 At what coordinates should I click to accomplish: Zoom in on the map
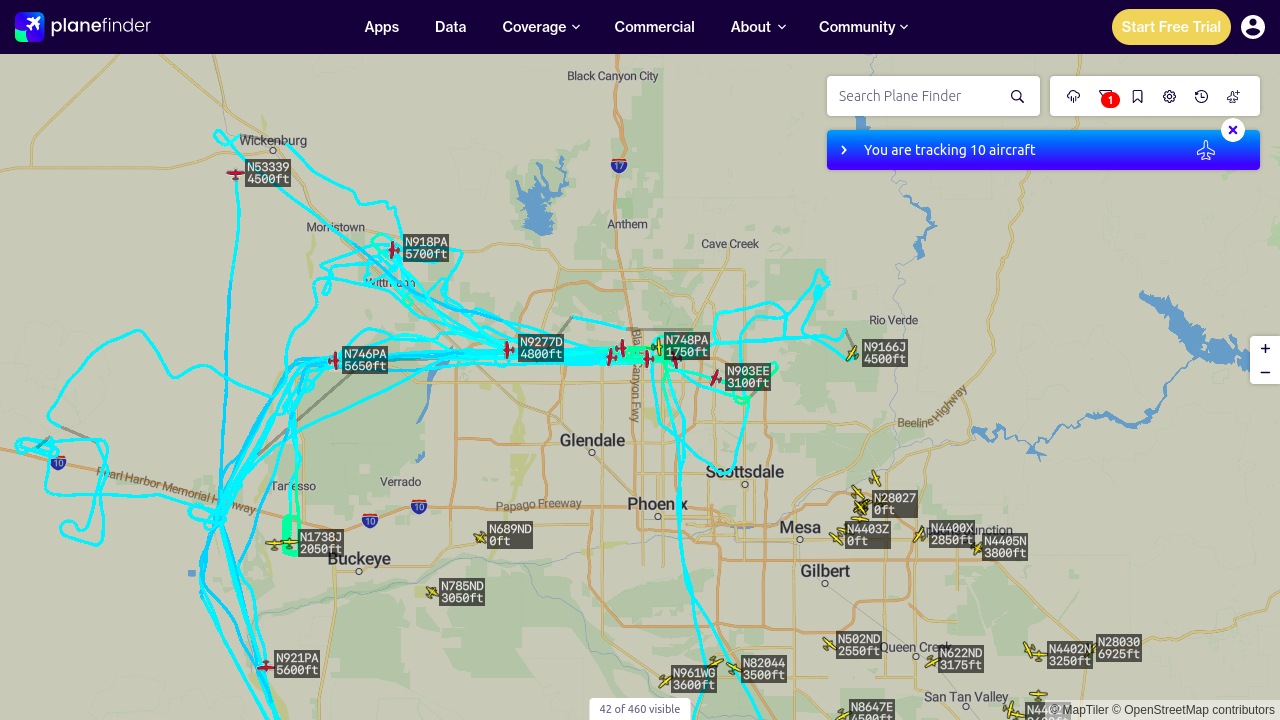(1265, 348)
